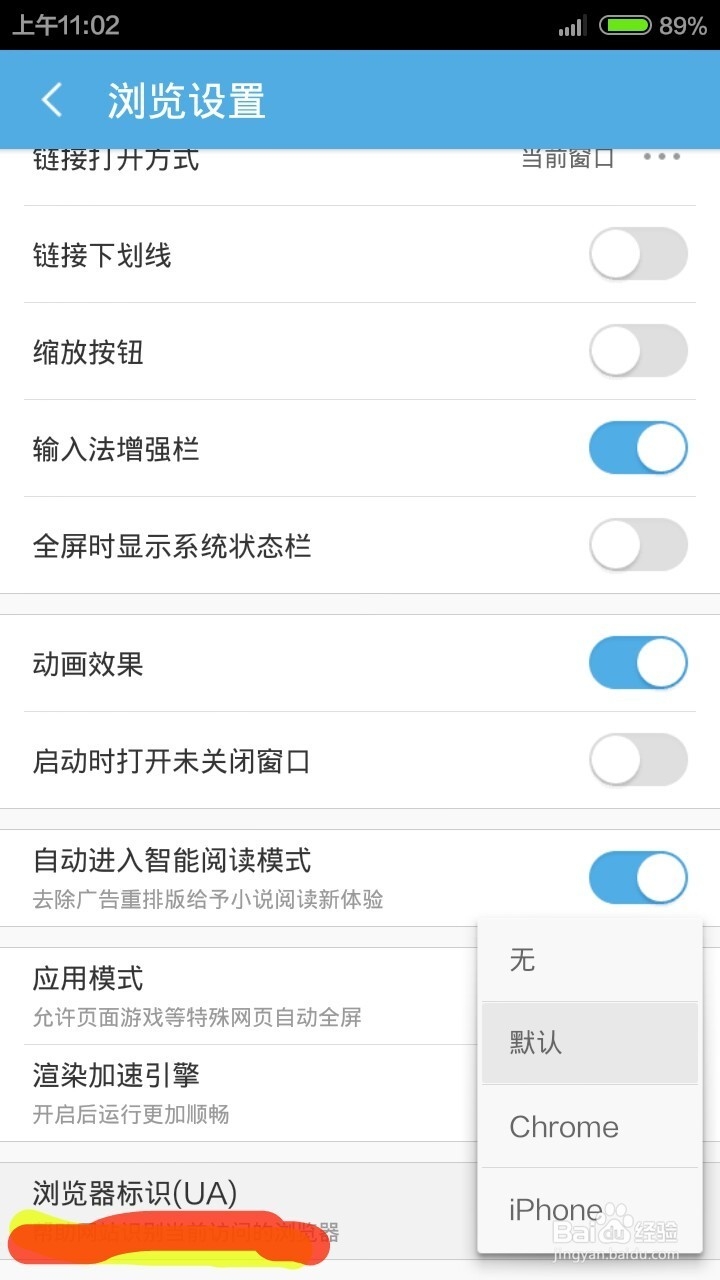Image resolution: width=720 pixels, height=1280 pixels.
Task: Select 无 from the UA popup list
Action: pyautogui.click(x=590, y=960)
